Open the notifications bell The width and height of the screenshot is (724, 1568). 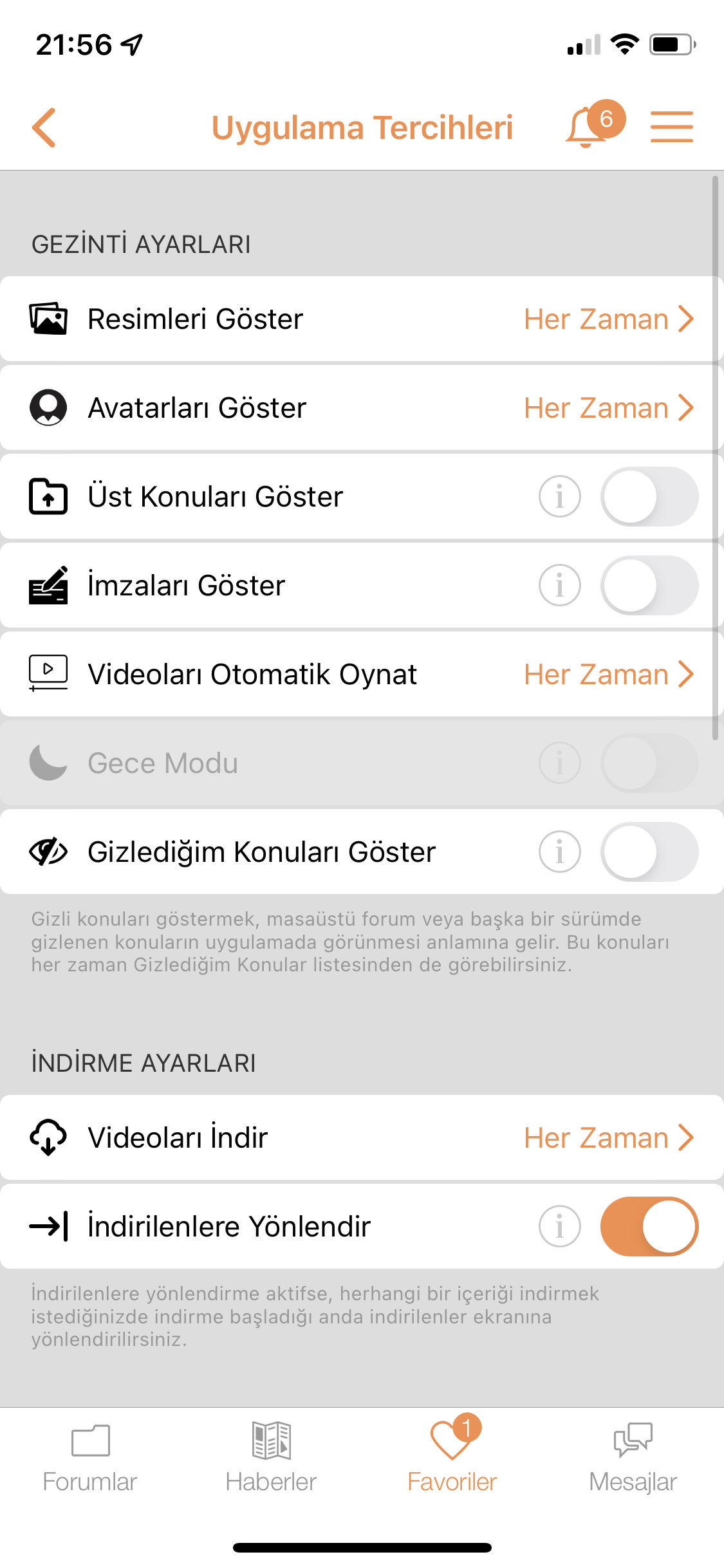pos(593,125)
